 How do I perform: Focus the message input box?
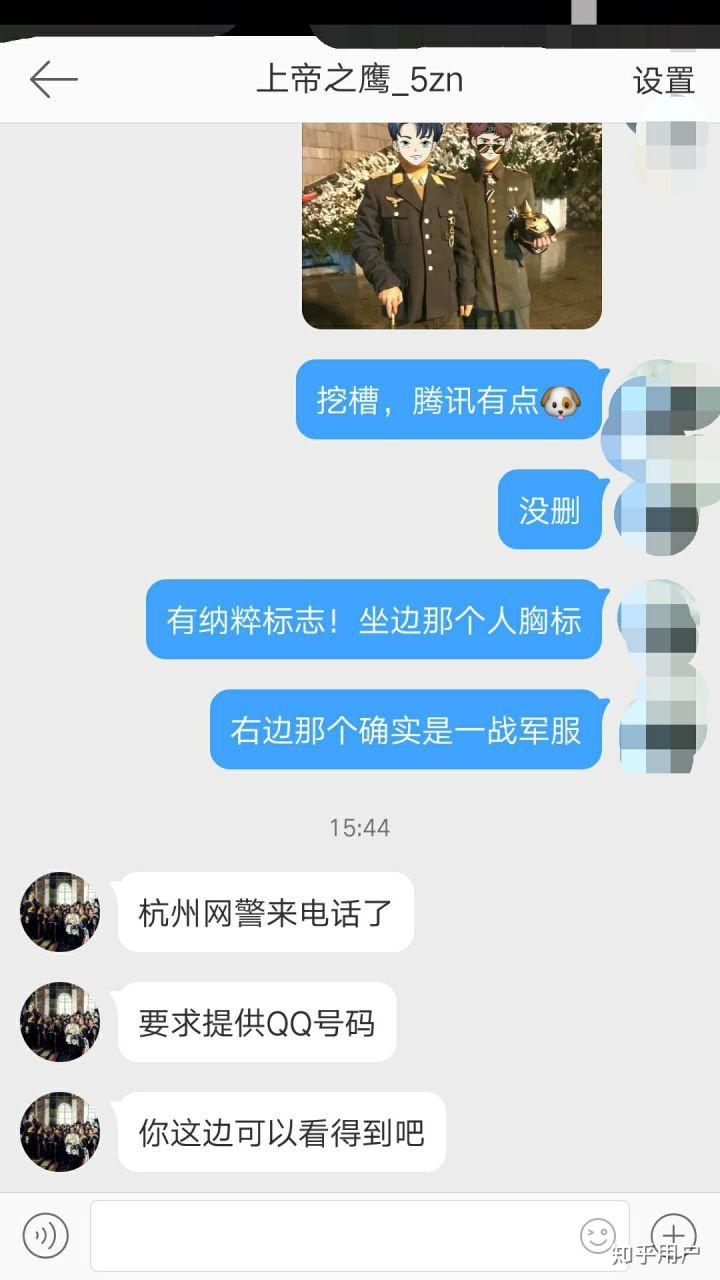[x=359, y=1236]
